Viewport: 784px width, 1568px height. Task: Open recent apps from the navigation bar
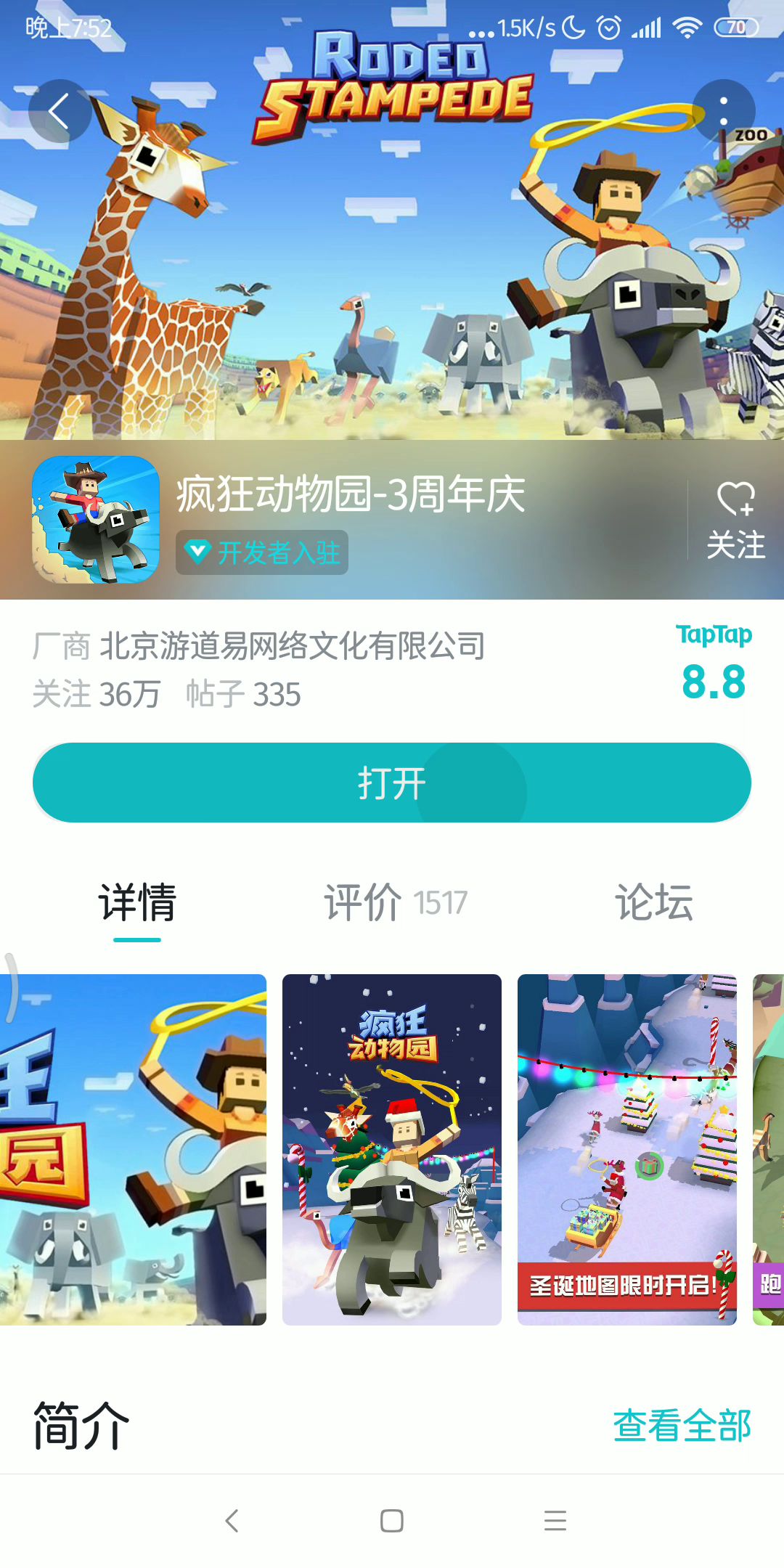coord(555,1521)
